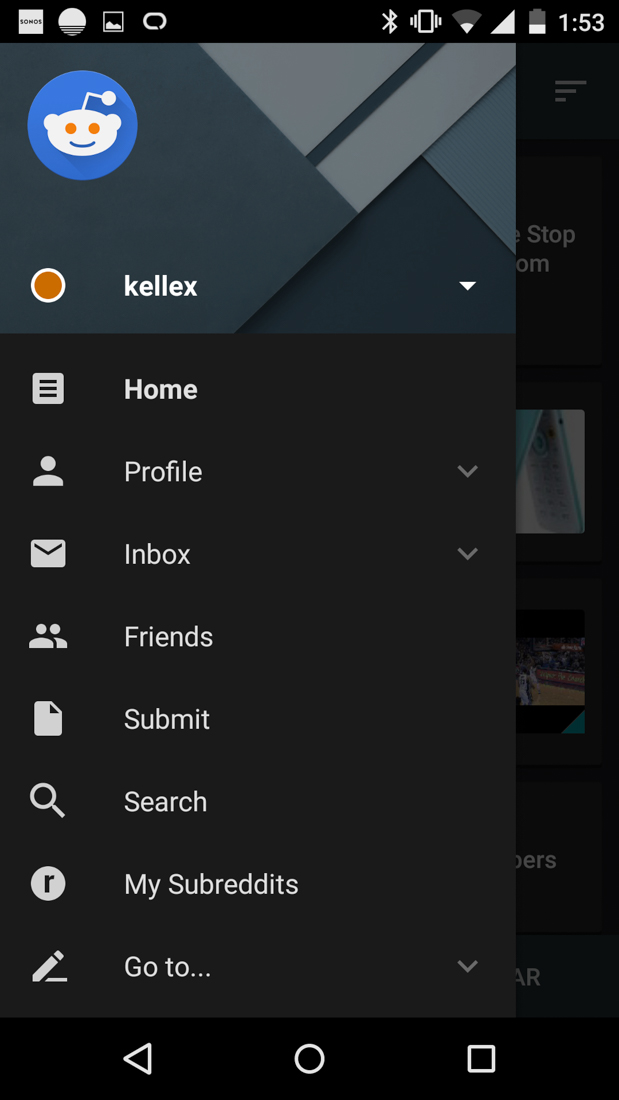Viewport: 619px width, 1100px height.
Task: Tap the sort icon behind the drawer
Action: (x=570, y=92)
